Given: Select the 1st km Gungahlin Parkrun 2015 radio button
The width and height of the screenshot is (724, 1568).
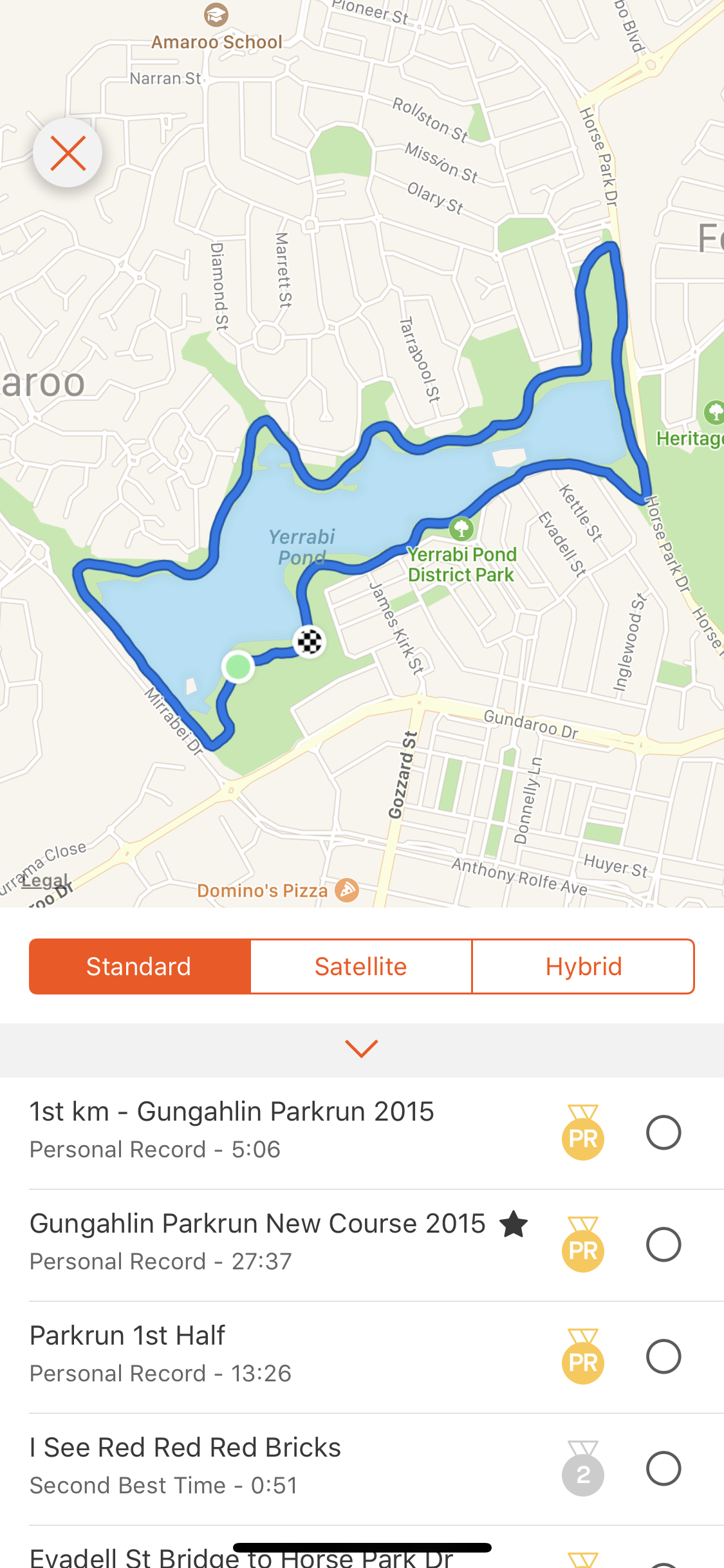Looking at the screenshot, I should pyautogui.click(x=664, y=1132).
